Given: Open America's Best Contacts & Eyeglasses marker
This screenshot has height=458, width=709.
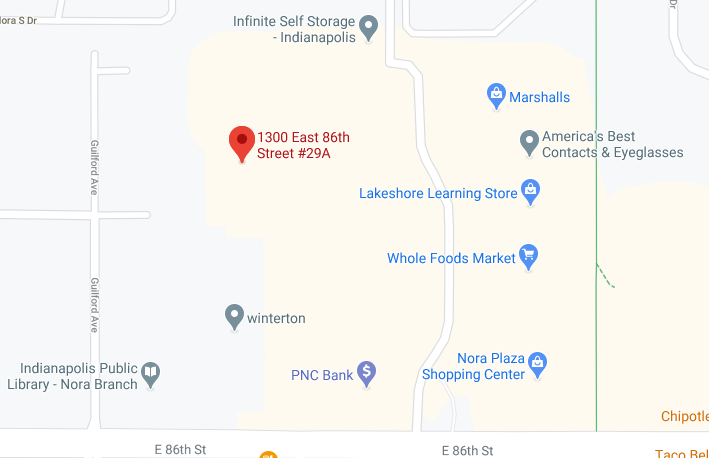Looking at the screenshot, I should point(530,142).
